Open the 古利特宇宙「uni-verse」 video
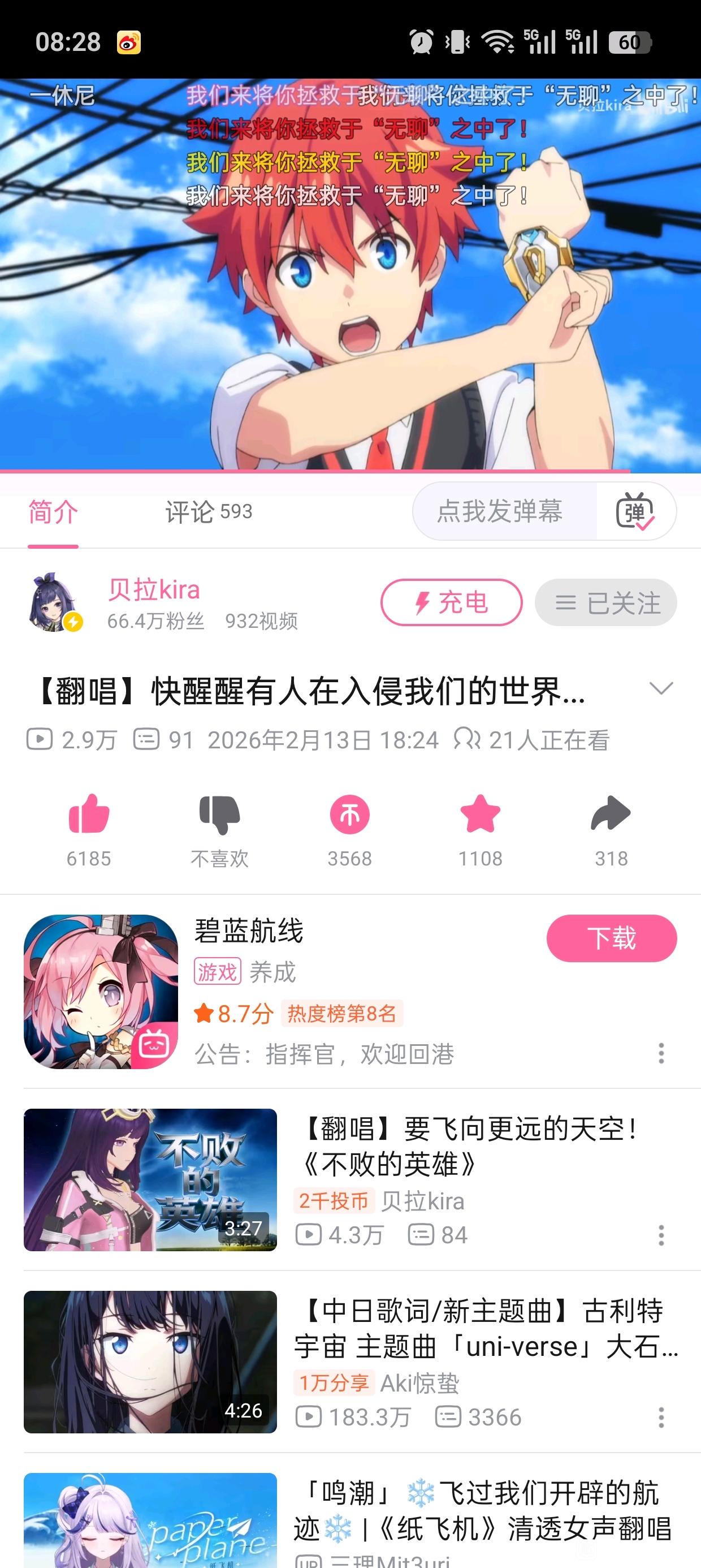 tap(350, 1362)
